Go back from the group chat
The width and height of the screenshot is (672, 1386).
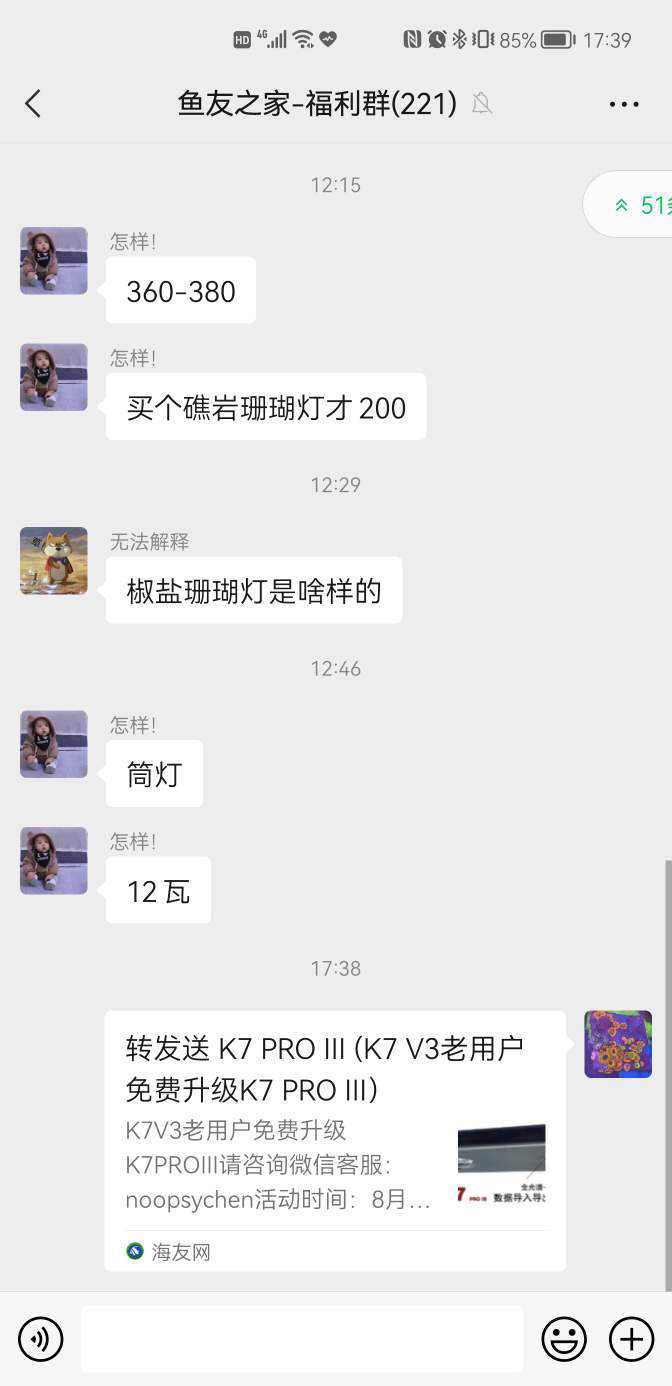coord(33,103)
